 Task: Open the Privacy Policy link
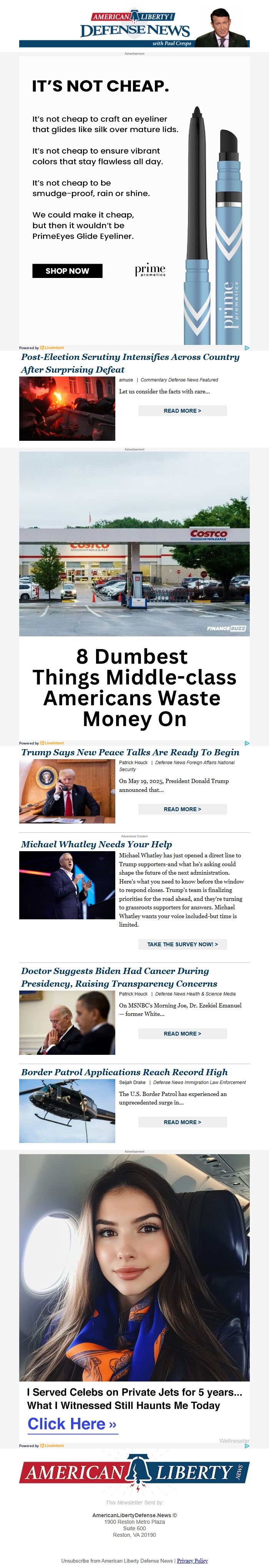(192, 1561)
